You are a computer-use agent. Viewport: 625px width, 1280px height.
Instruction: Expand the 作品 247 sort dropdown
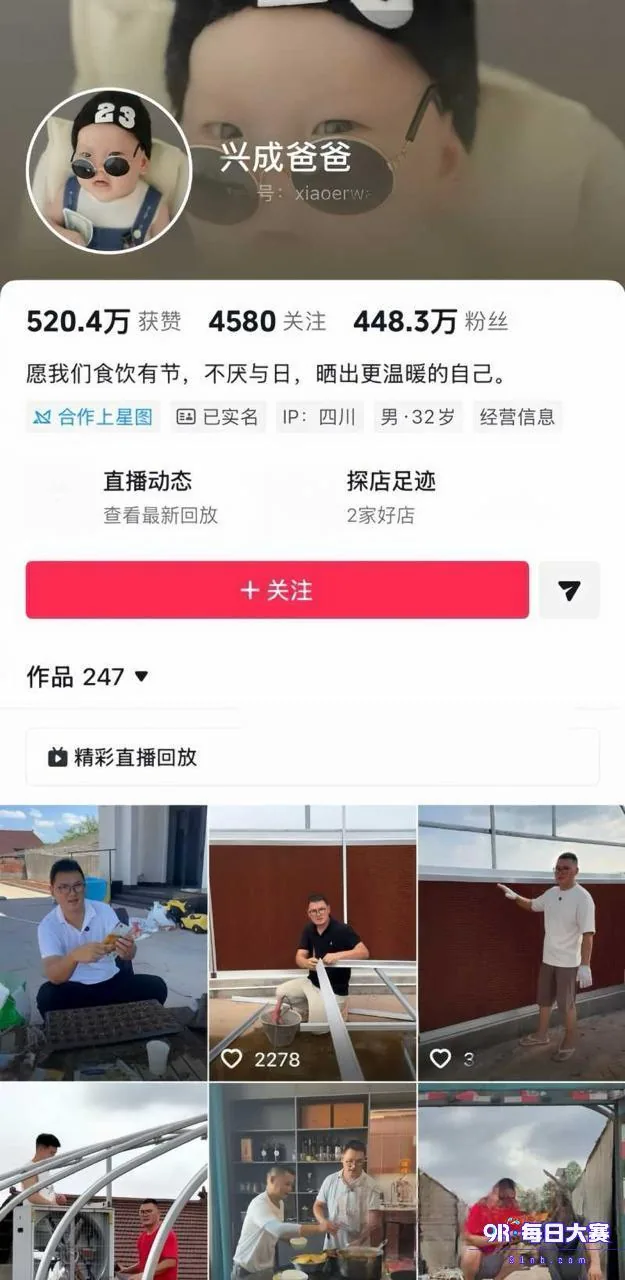pos(87,677)
